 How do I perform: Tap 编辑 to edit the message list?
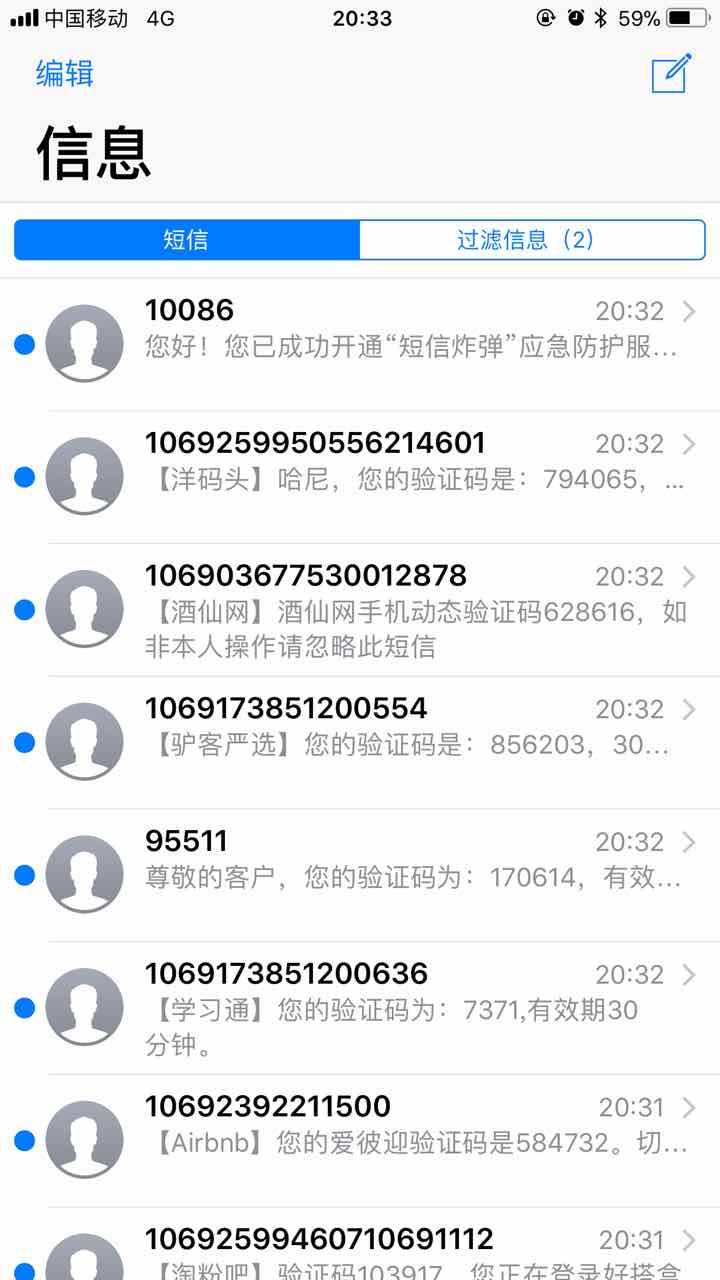click(65, 74)
